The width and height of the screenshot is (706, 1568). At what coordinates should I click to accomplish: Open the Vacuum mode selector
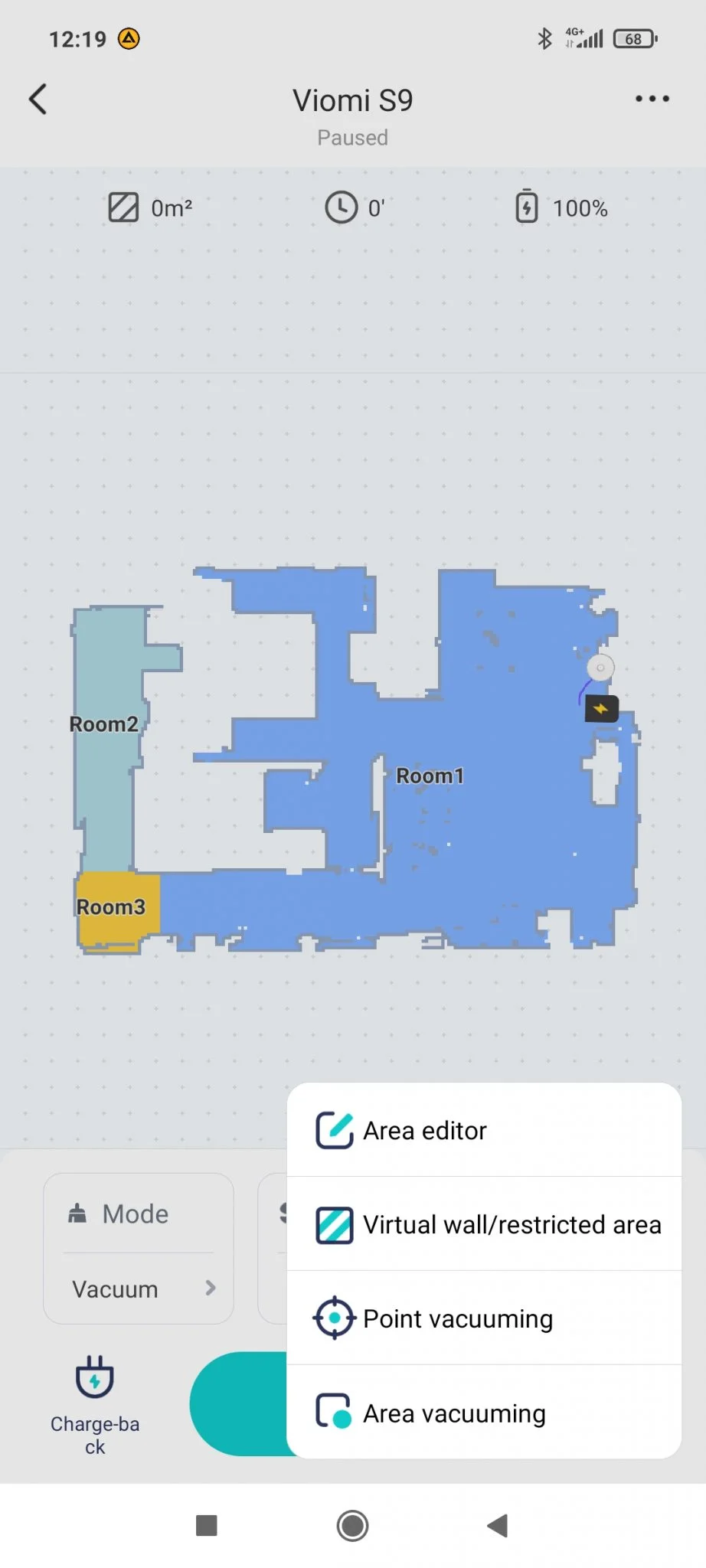coord(139,1289)
